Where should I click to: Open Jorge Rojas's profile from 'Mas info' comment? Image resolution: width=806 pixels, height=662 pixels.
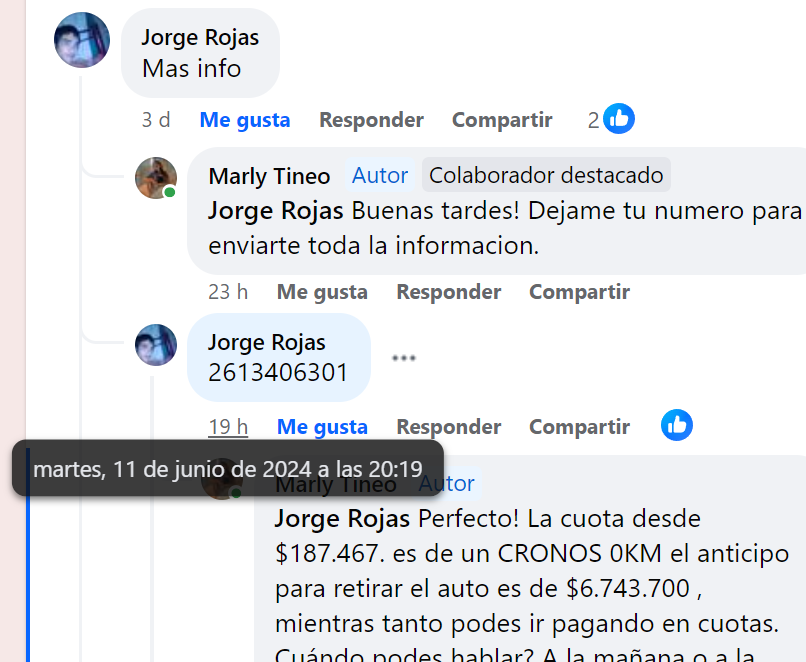[200, 38]
